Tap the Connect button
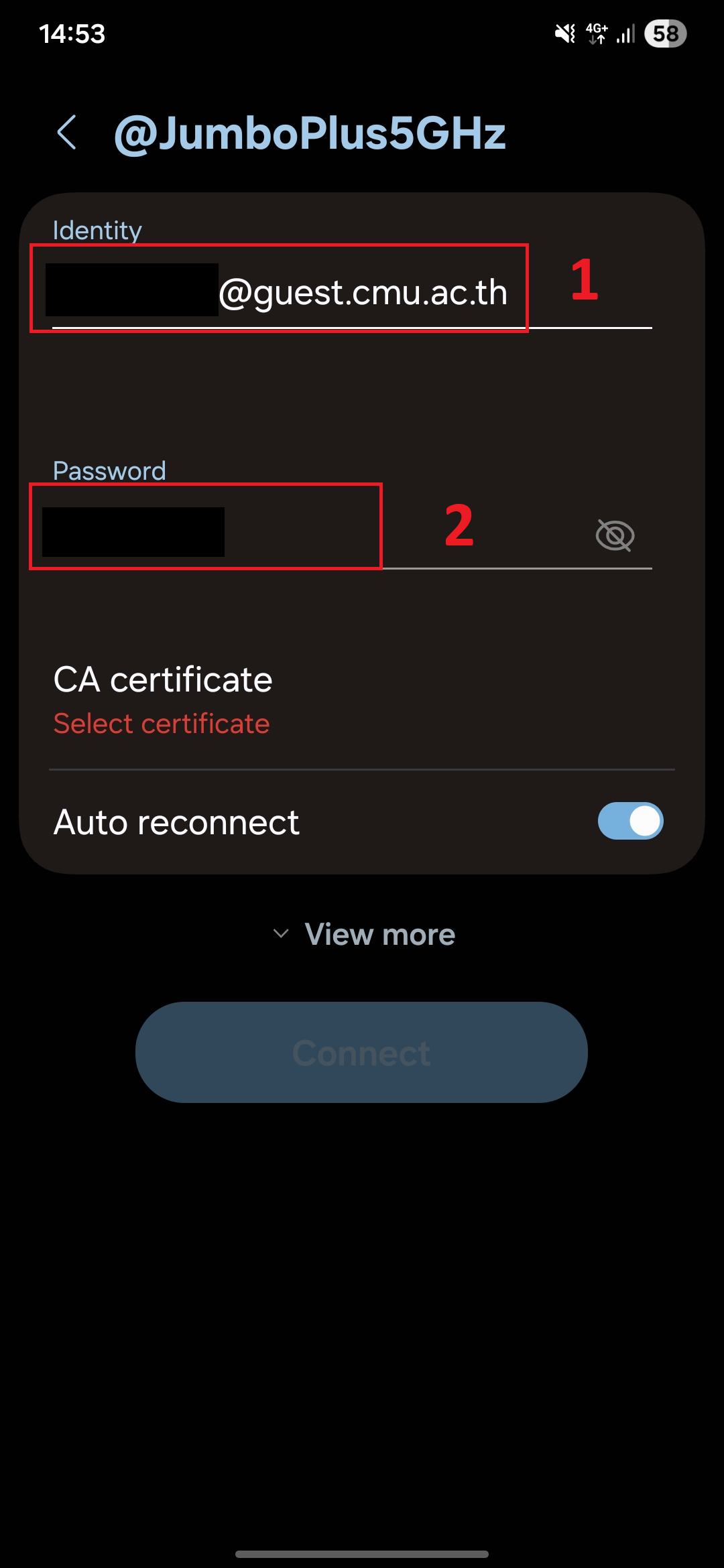The height and width of the screenshot is (1568, 724). 361,1052
